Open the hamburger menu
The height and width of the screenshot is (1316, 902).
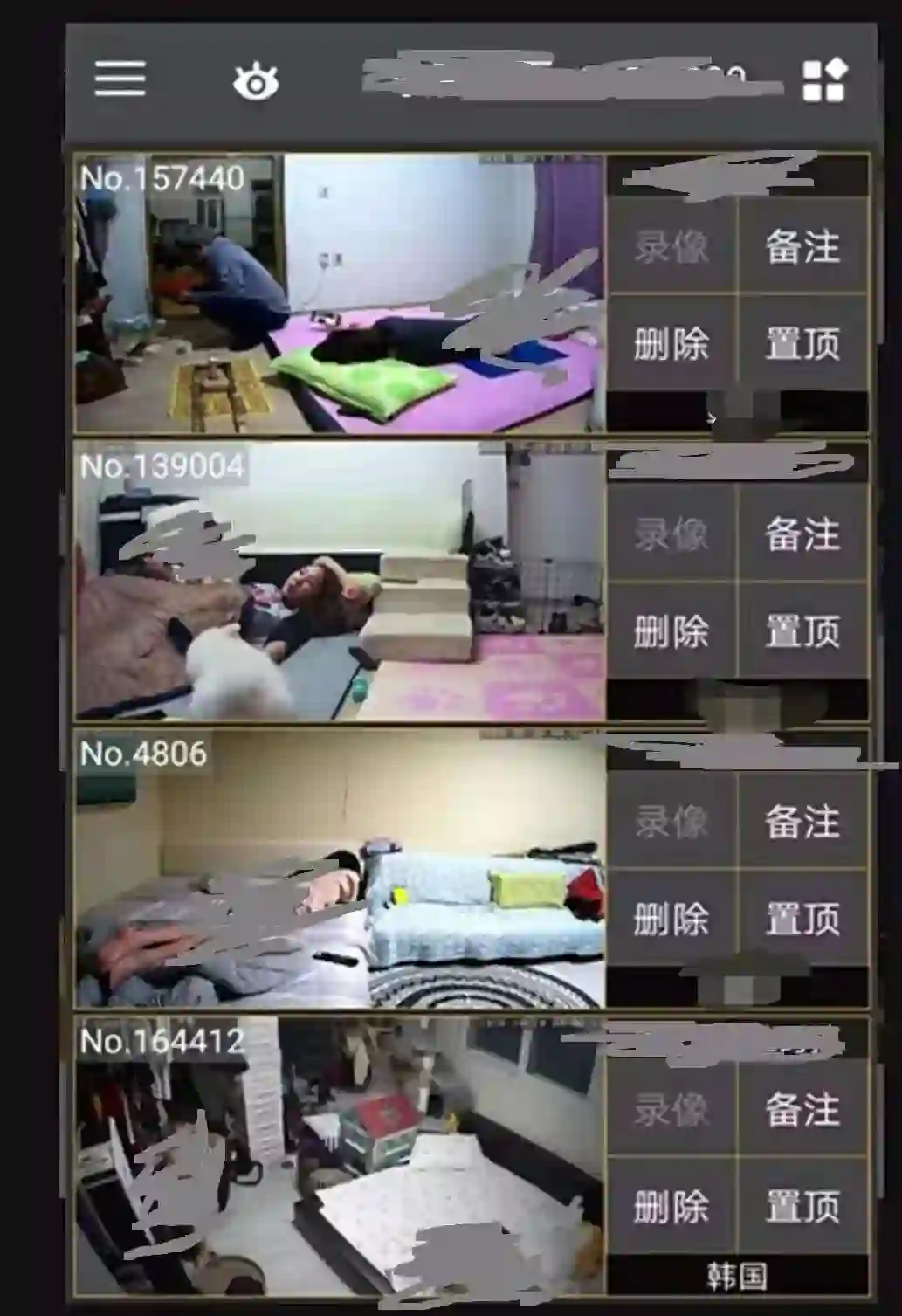120,79
